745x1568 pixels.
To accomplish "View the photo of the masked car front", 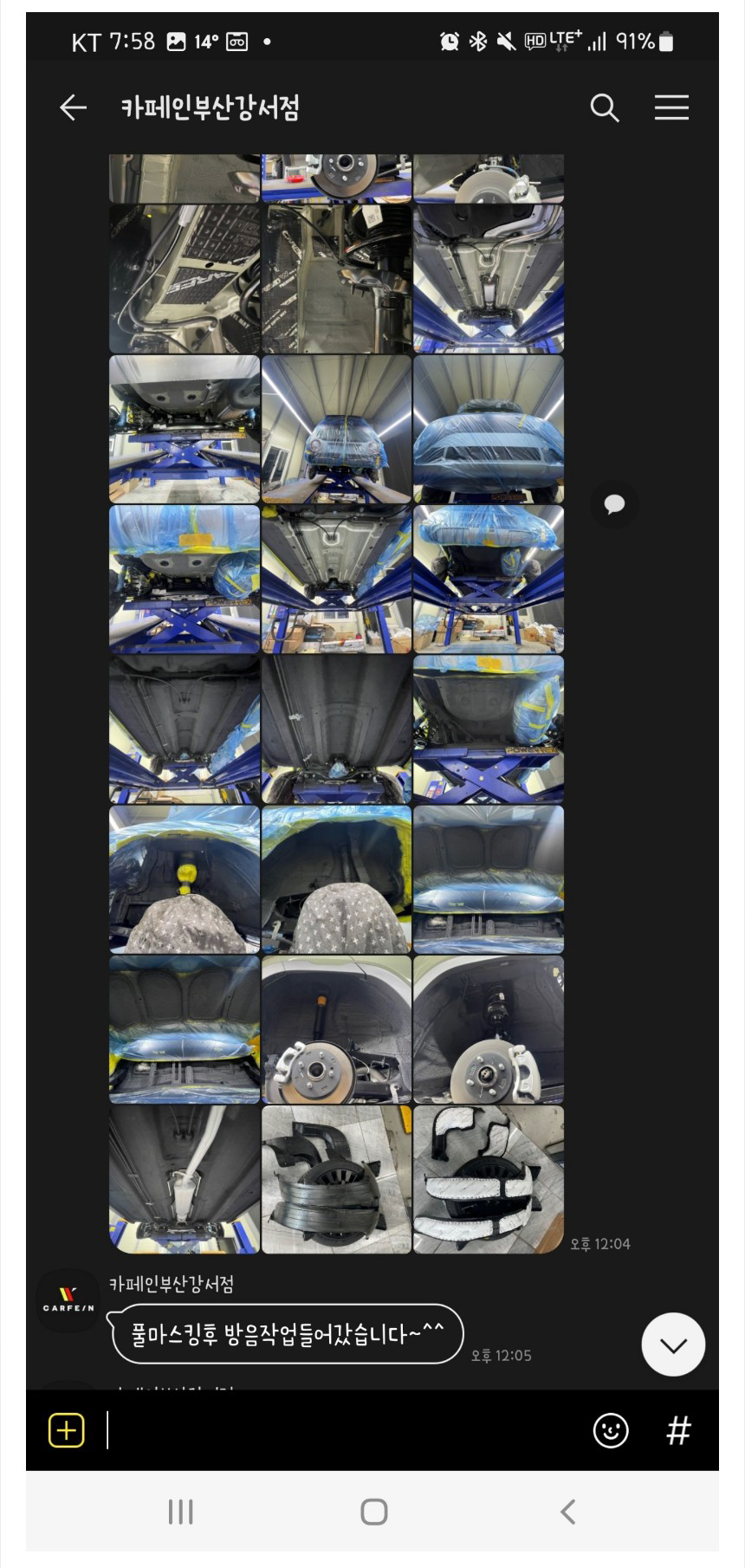I will (336, 429).
